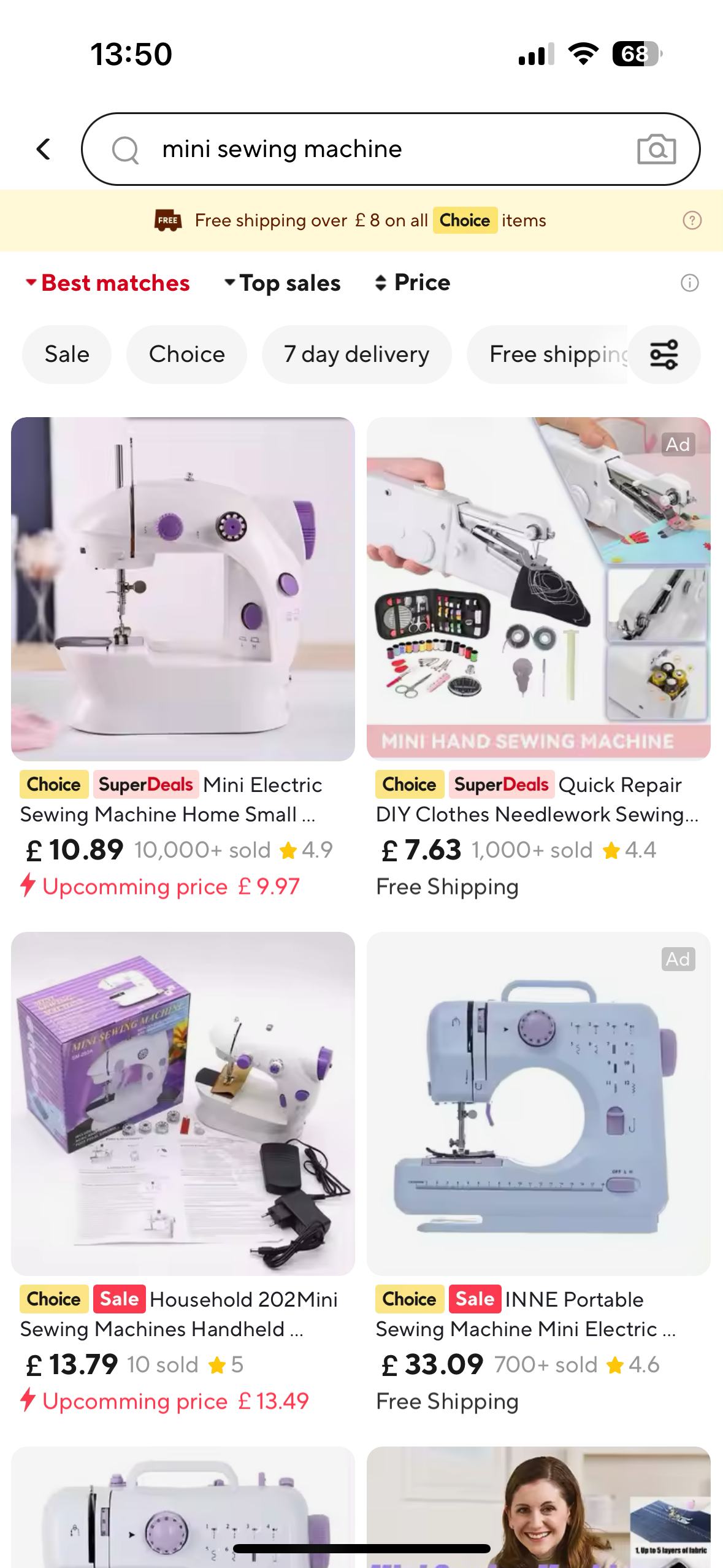Open the sorting info icon

(690, 283)
